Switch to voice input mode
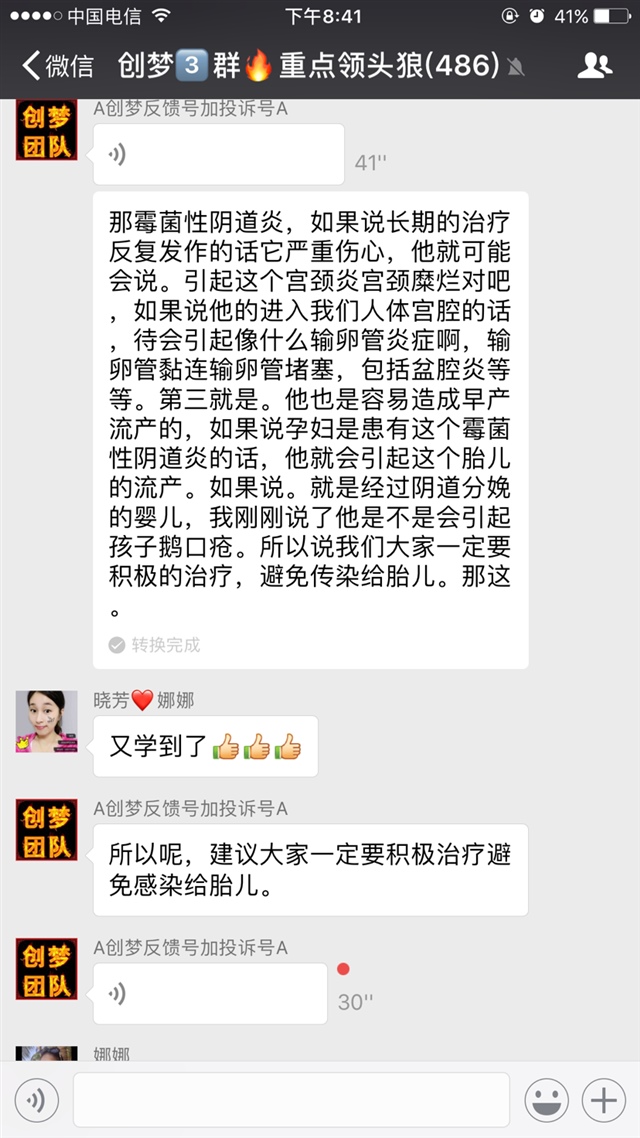The height and width of the screenshot is (1138, 640). 37,1101
